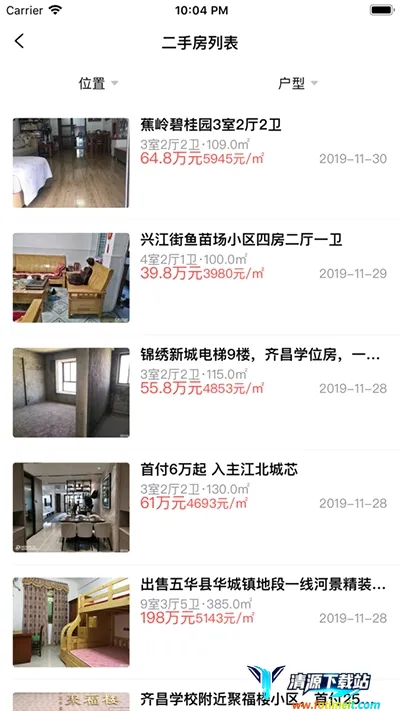The width and height of the screenshot is (400, 711).
Task: Open the 兴江街鱼苗场小区四房二厅一卫 listing
Action: click(200, 278)
